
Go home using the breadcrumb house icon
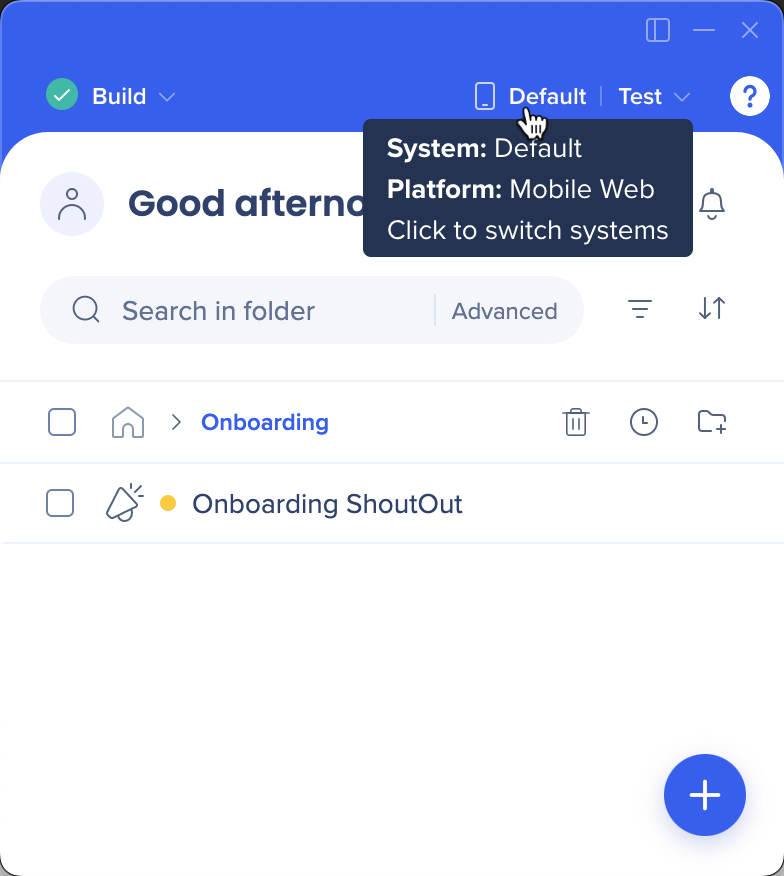tap(127, 422)
